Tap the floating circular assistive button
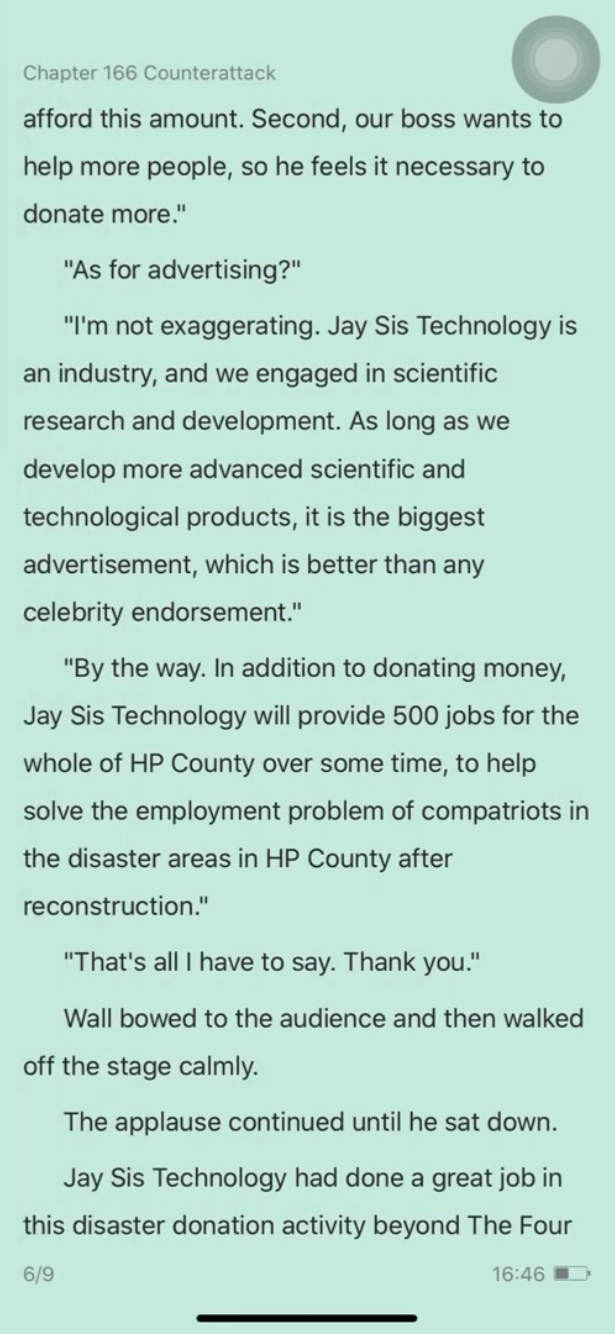The height and width of the screenshot is (1334, 615). (x=555, y=59)
